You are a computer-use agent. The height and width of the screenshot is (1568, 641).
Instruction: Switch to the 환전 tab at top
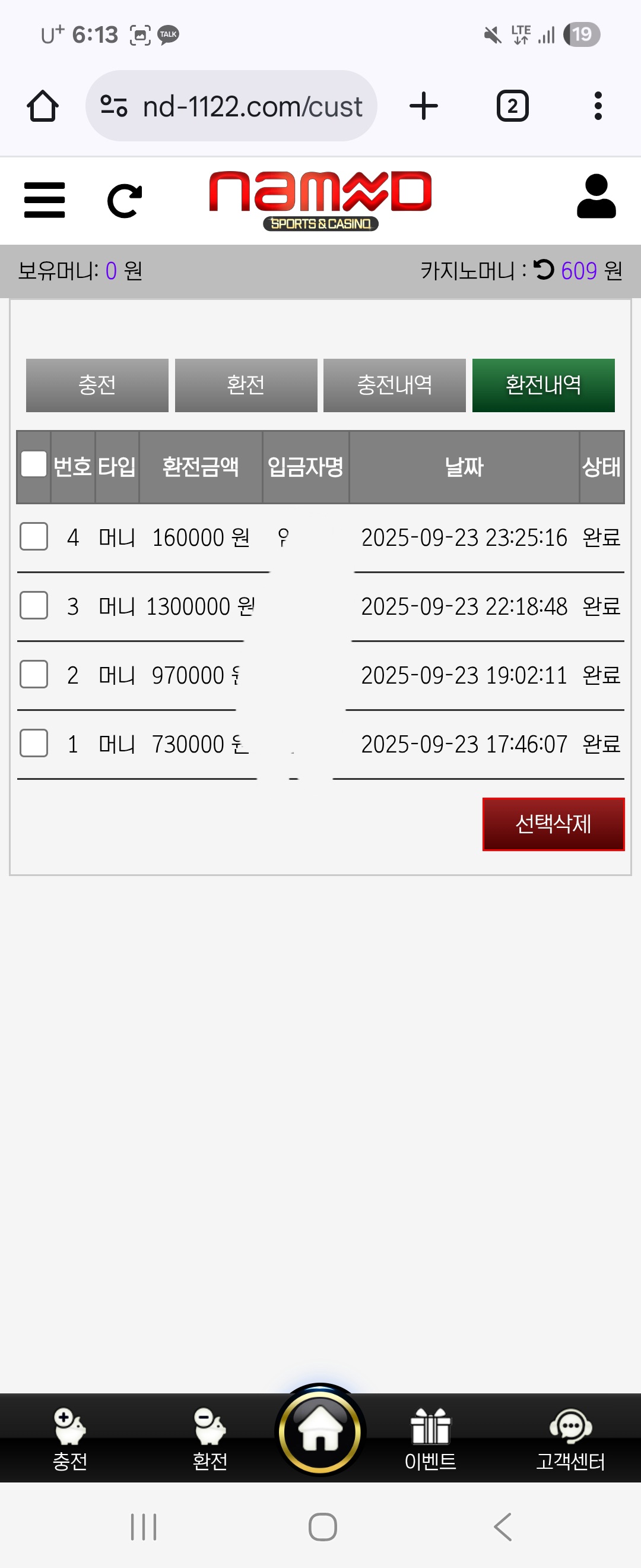click(246, 385)
